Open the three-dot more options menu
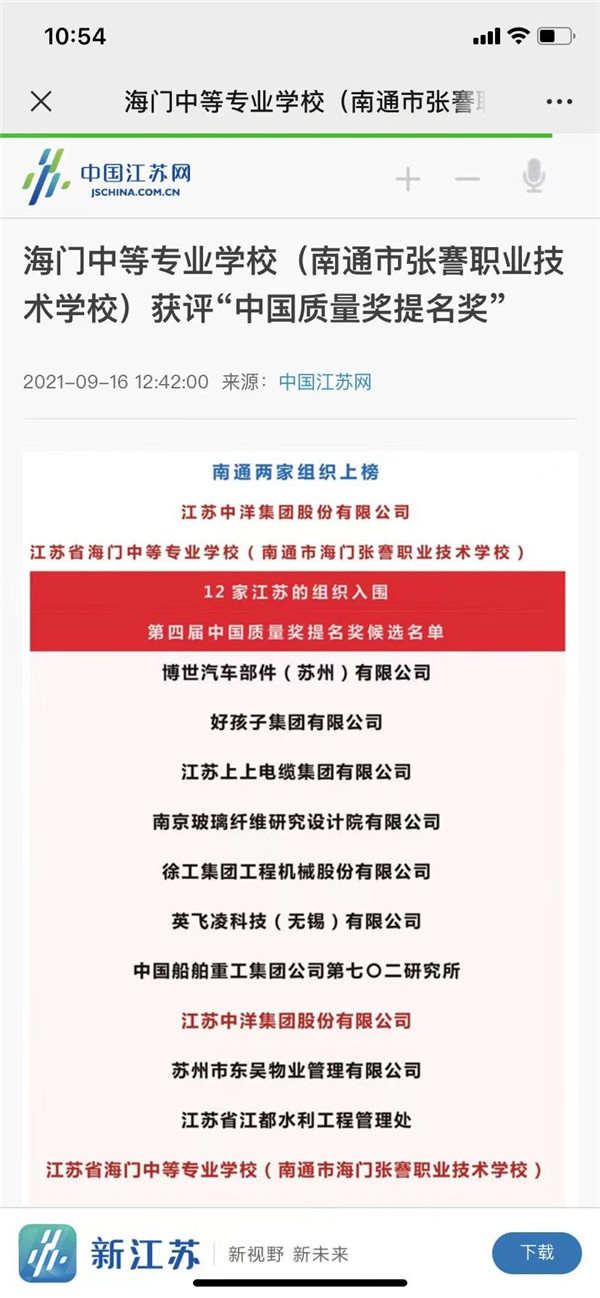 559,101
